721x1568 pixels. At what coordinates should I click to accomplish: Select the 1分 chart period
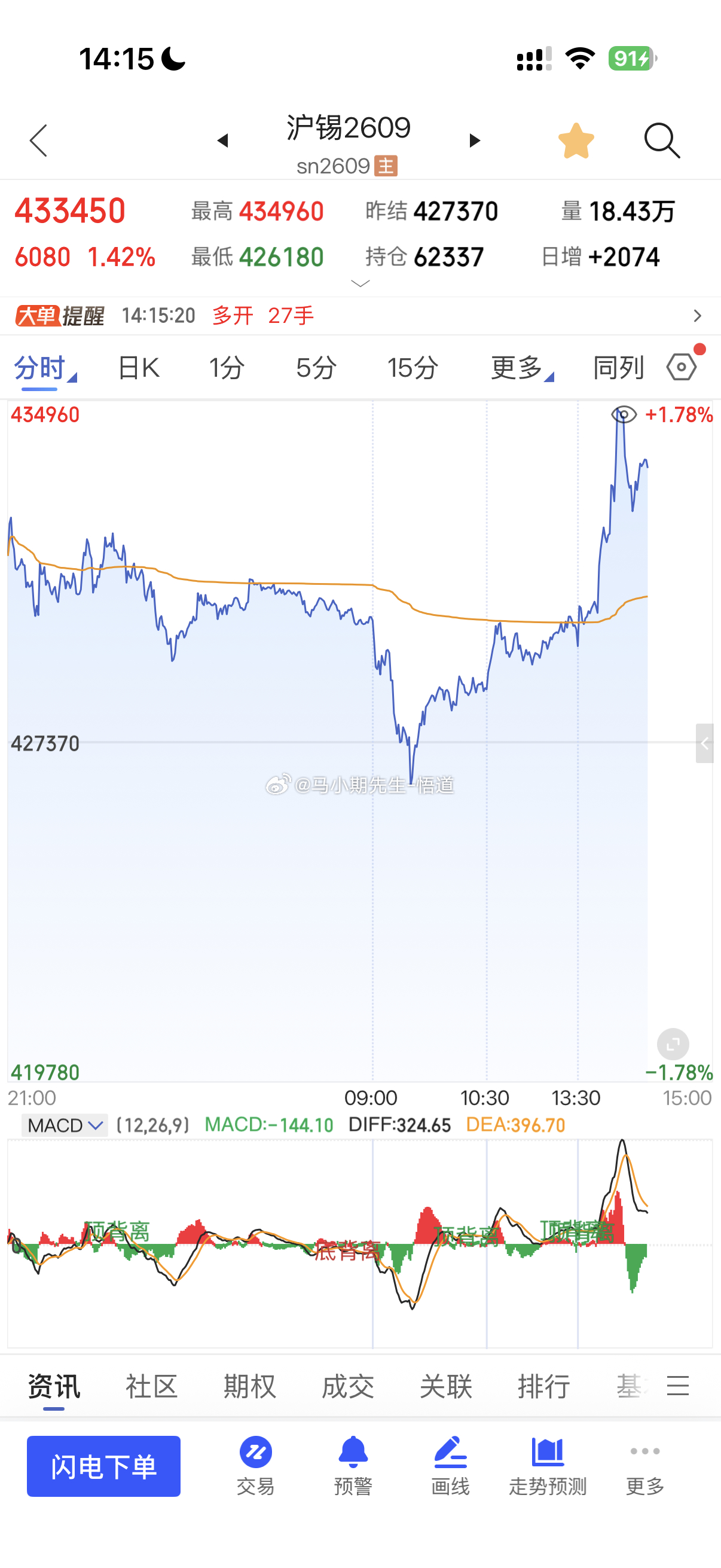click(x=227, y=368)
